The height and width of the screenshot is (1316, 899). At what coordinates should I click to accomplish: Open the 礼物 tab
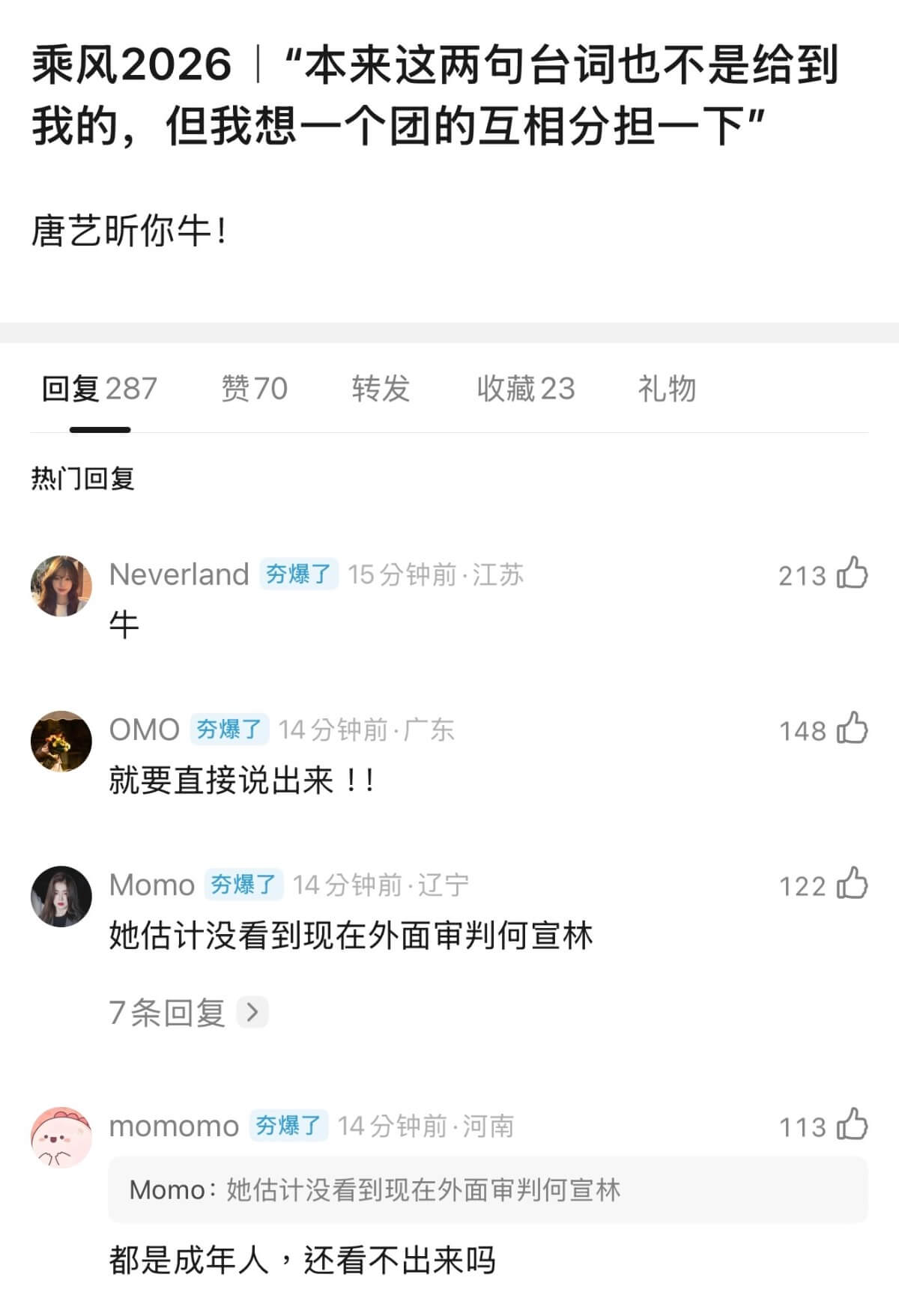[667, 389]
